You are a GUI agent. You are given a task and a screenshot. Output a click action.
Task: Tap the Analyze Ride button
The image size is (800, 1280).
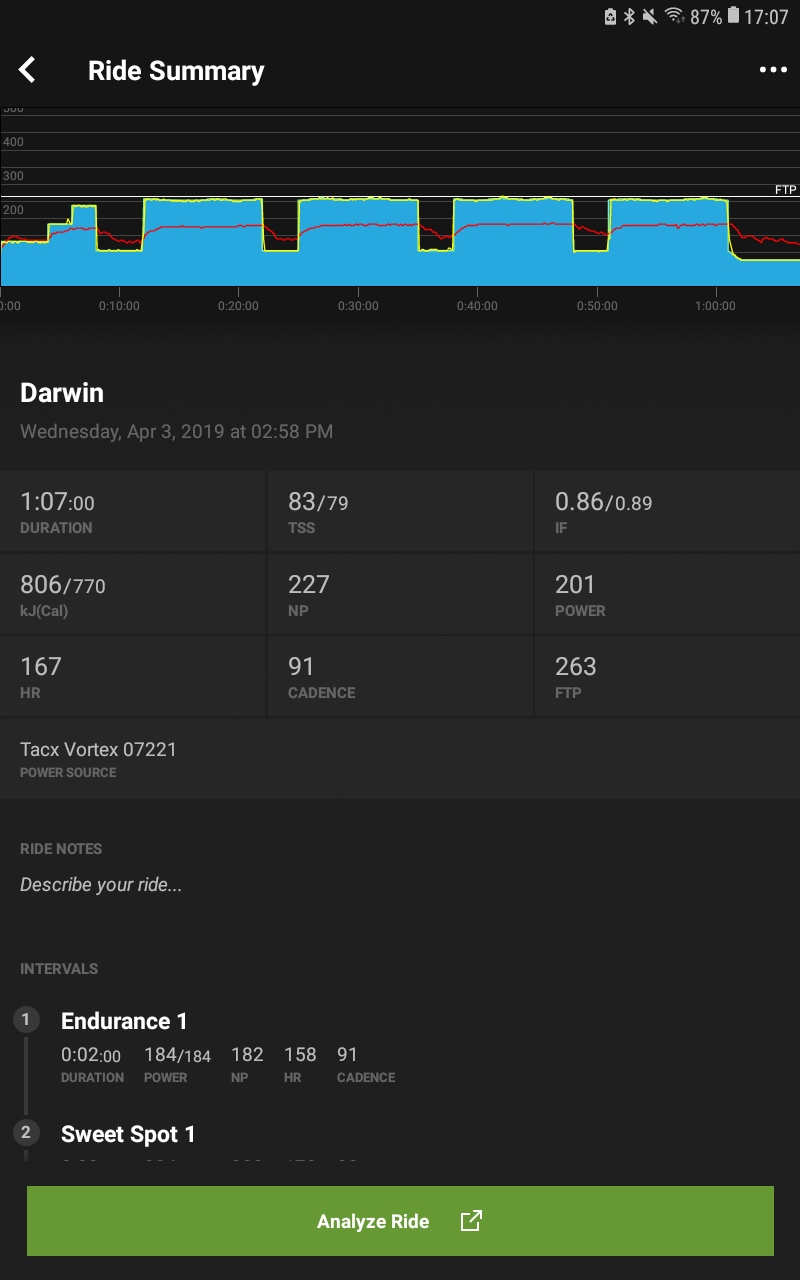click(x=400, y=1221)
